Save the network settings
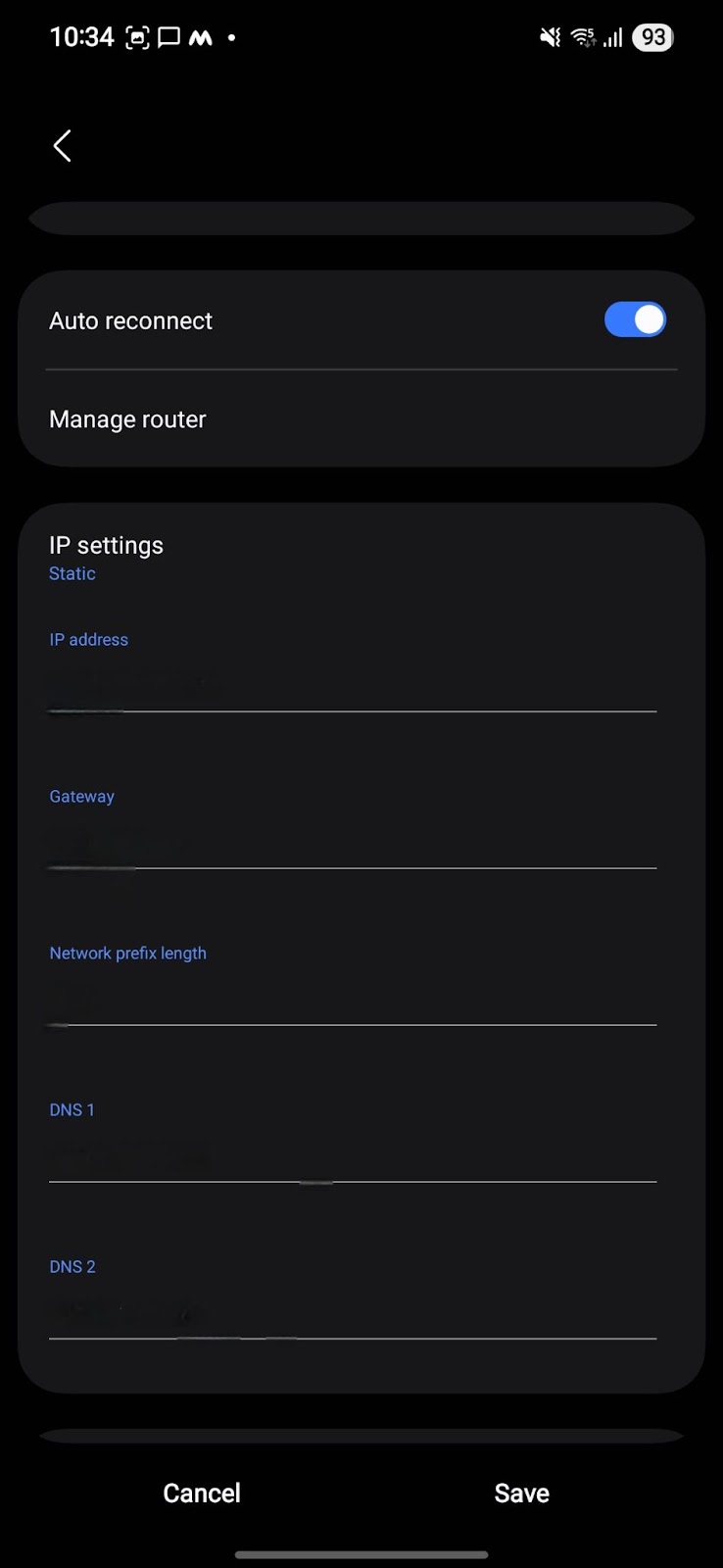723x1568 pixels. tap(521, 1493)
